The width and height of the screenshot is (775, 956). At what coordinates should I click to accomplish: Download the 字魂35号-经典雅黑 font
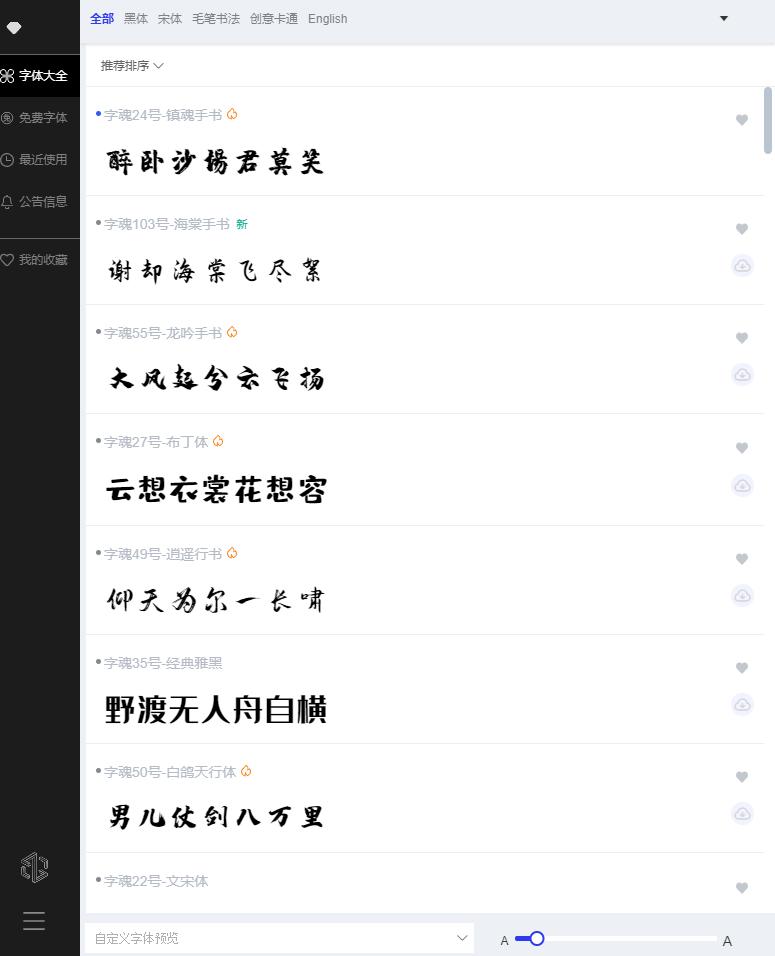[x=742, y=705]
